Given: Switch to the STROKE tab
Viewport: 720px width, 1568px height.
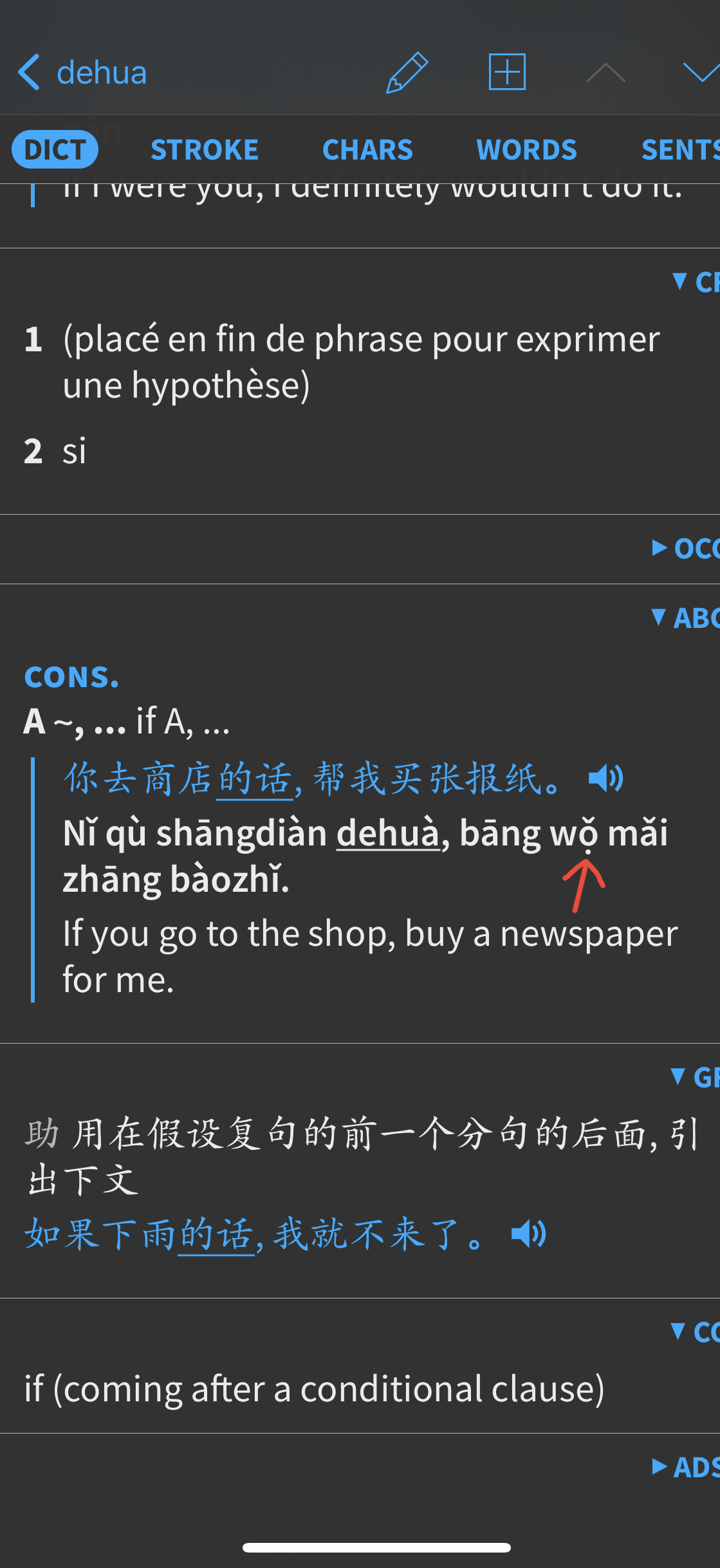Looking at the screenshot, I should tap(205, 150).
